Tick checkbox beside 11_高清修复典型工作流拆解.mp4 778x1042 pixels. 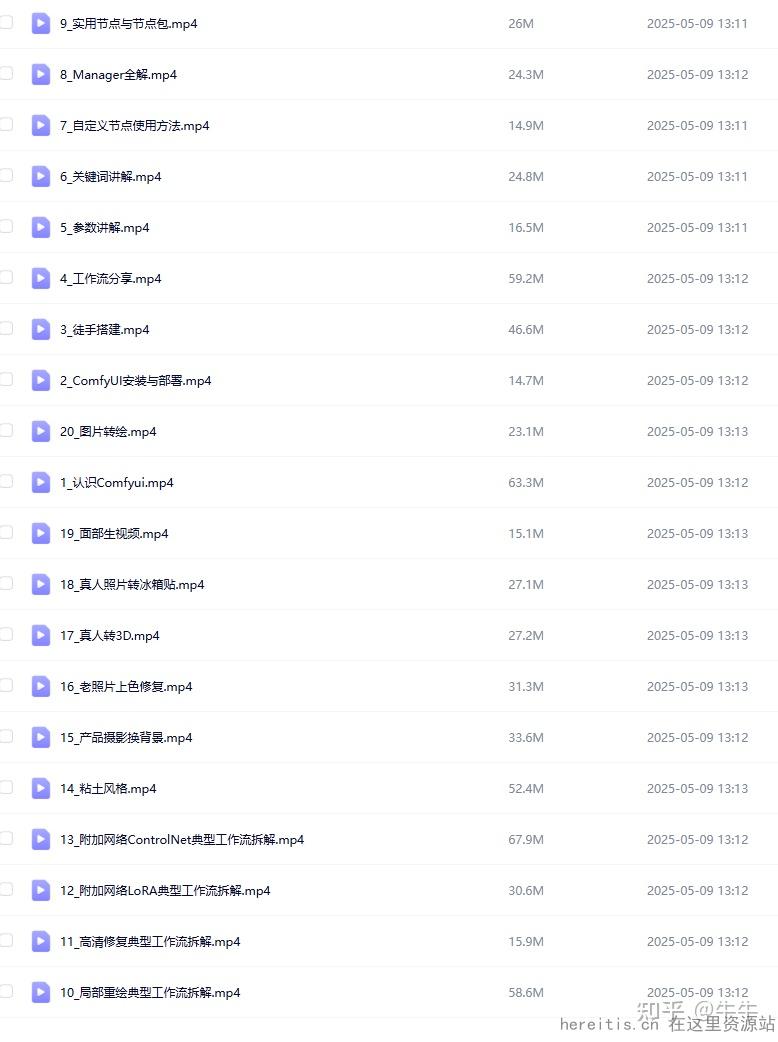6,940
